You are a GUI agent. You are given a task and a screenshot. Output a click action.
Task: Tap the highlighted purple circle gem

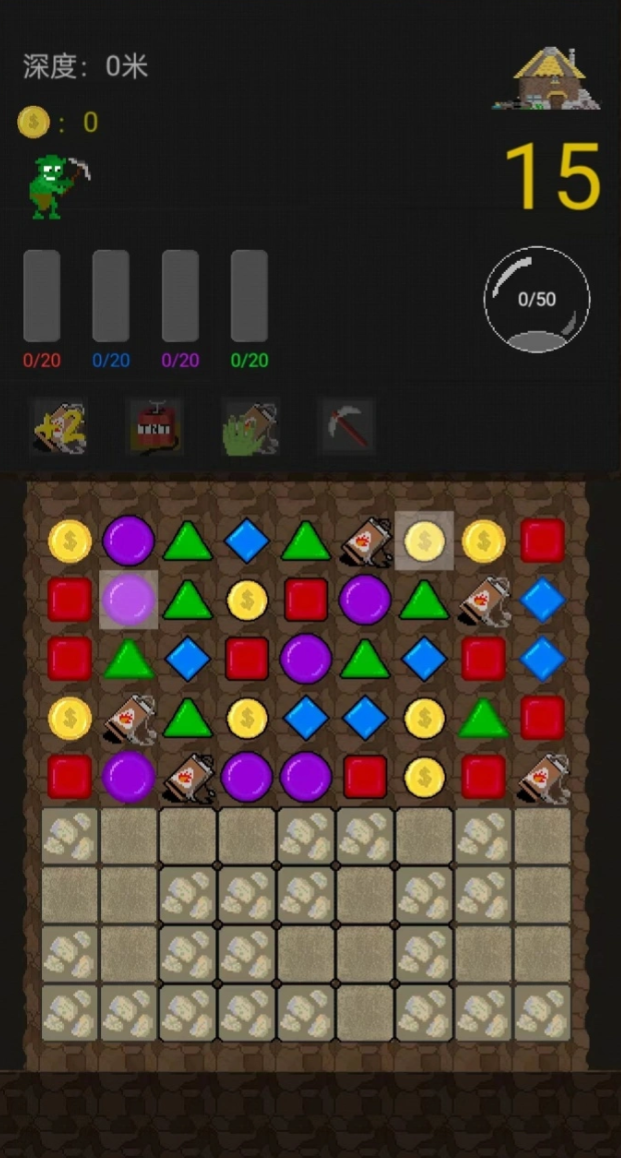pos(128,600)
